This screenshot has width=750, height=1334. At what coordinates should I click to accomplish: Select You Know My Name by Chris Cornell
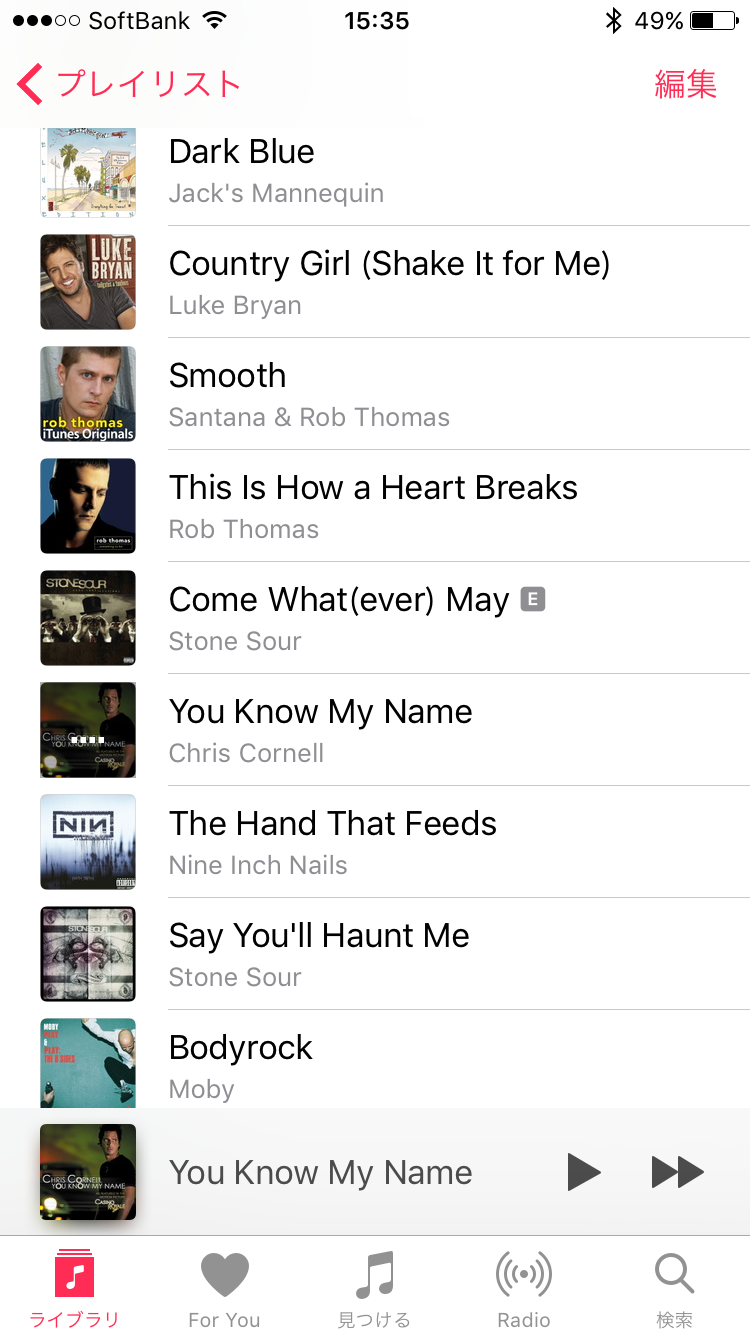click(400, 730)
